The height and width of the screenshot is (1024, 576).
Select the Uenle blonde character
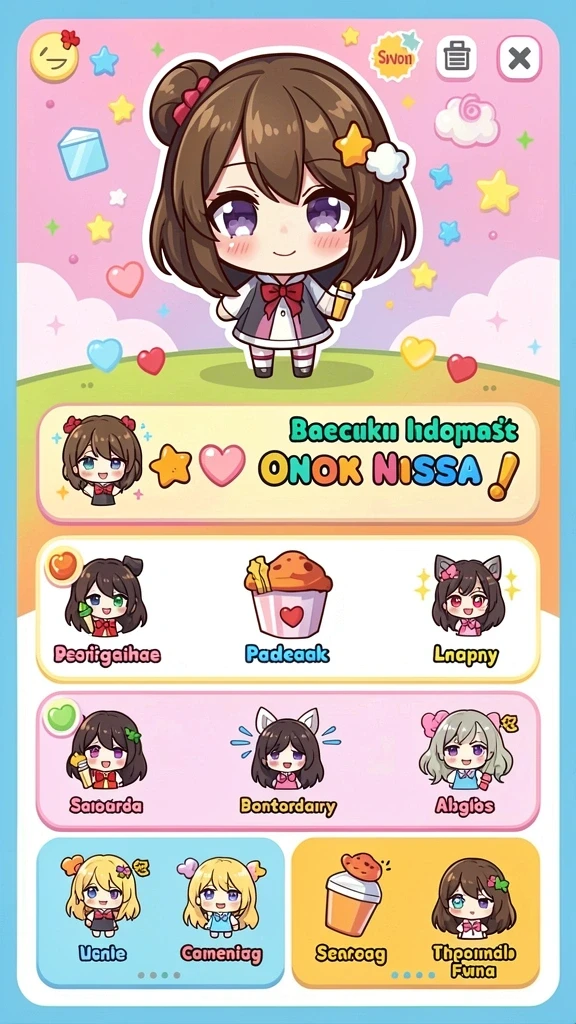pyautogui.click(x=102, y=908)
